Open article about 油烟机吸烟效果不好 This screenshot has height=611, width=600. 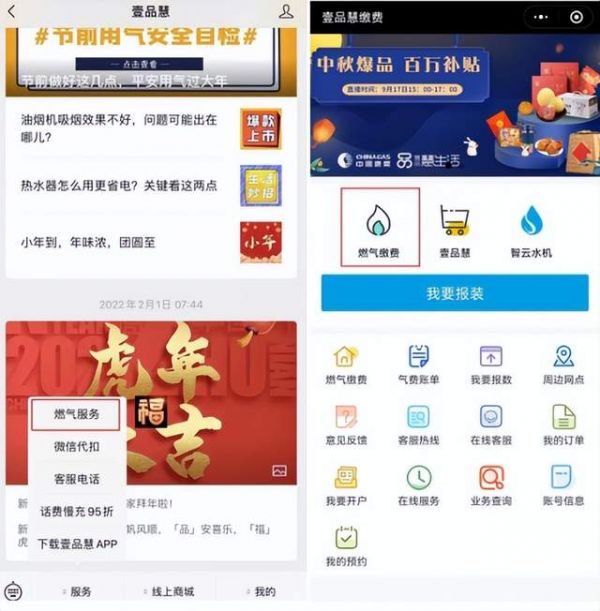coord(120,130)
